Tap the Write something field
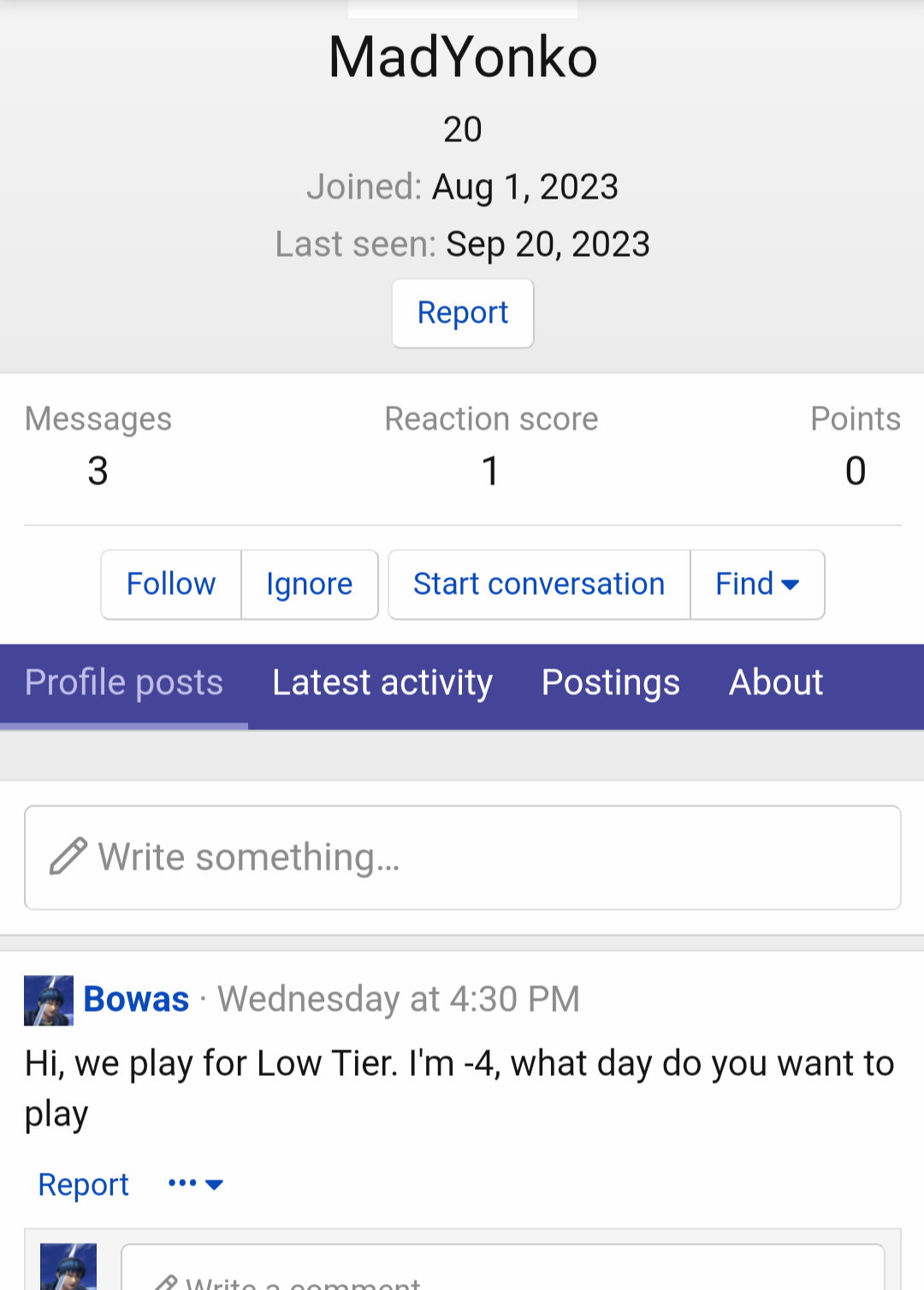This screenshot has height=1290, width=924. (x=462, y=857)
